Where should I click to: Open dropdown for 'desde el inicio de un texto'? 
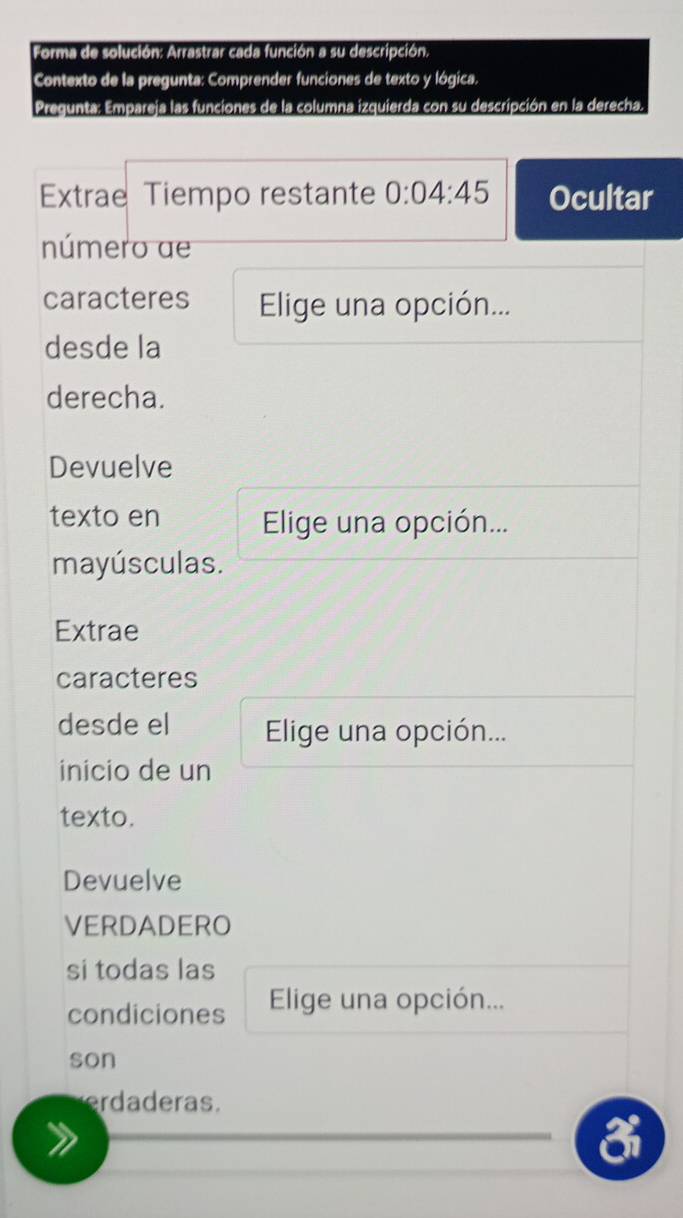pos(438,732)
